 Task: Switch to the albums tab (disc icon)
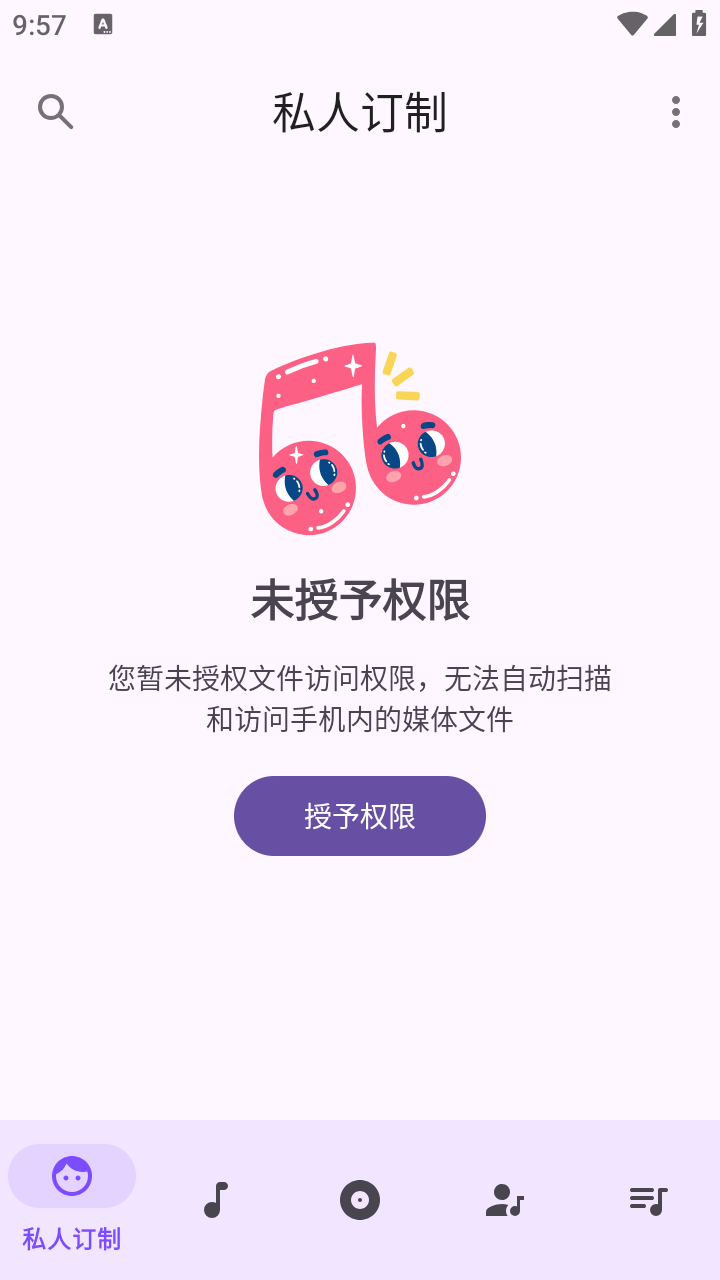pyautogui.click(x=360, y=1200)
